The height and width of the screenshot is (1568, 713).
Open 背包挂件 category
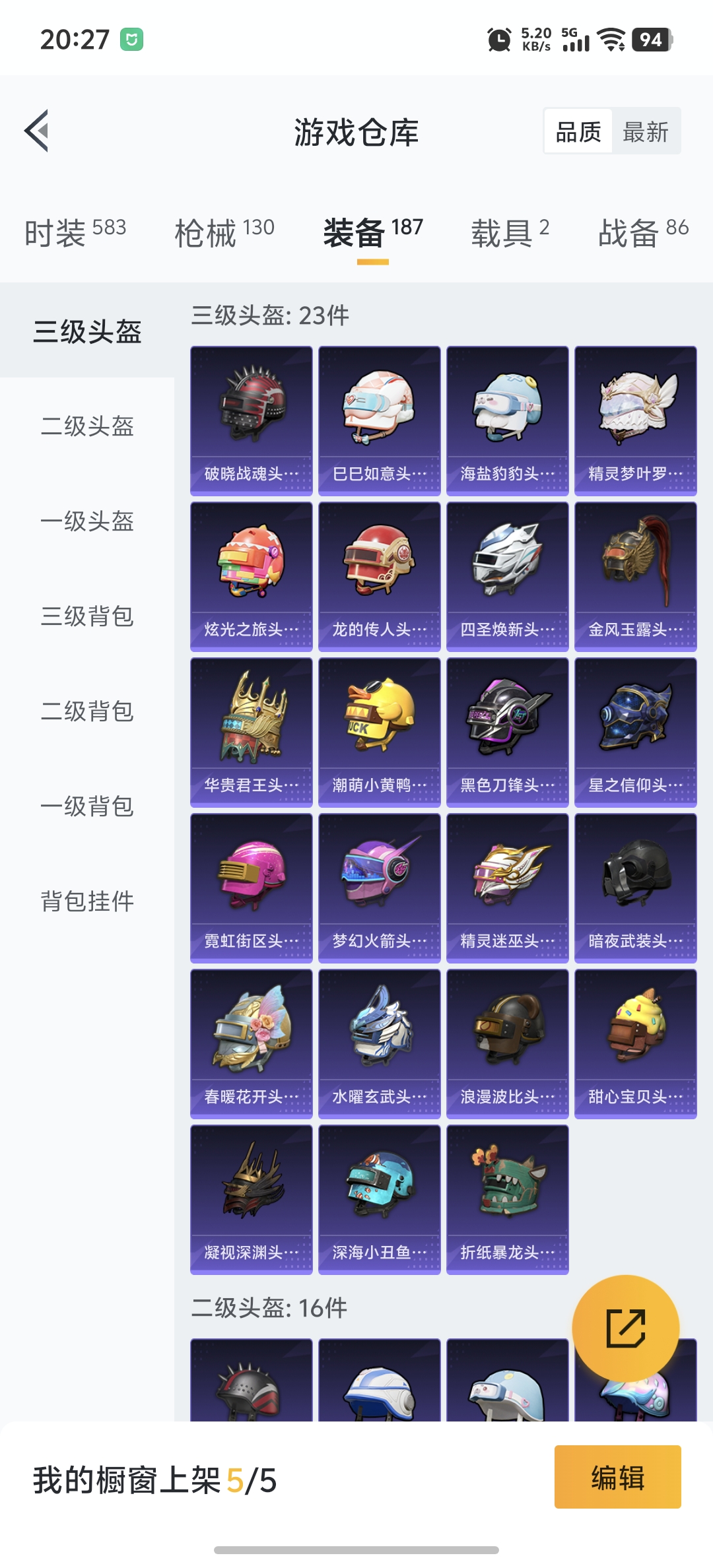87,901
